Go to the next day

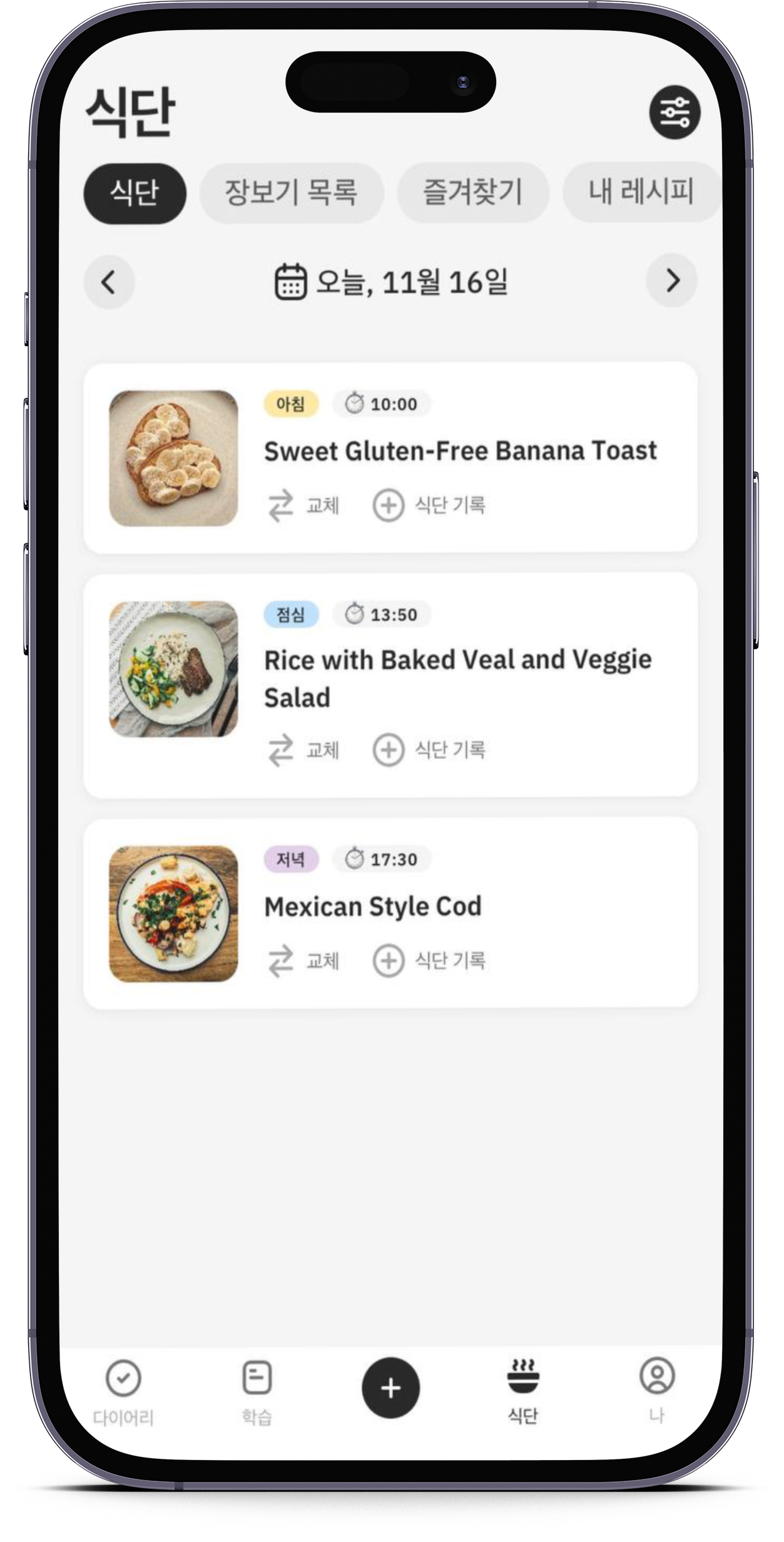click(672, 280)
